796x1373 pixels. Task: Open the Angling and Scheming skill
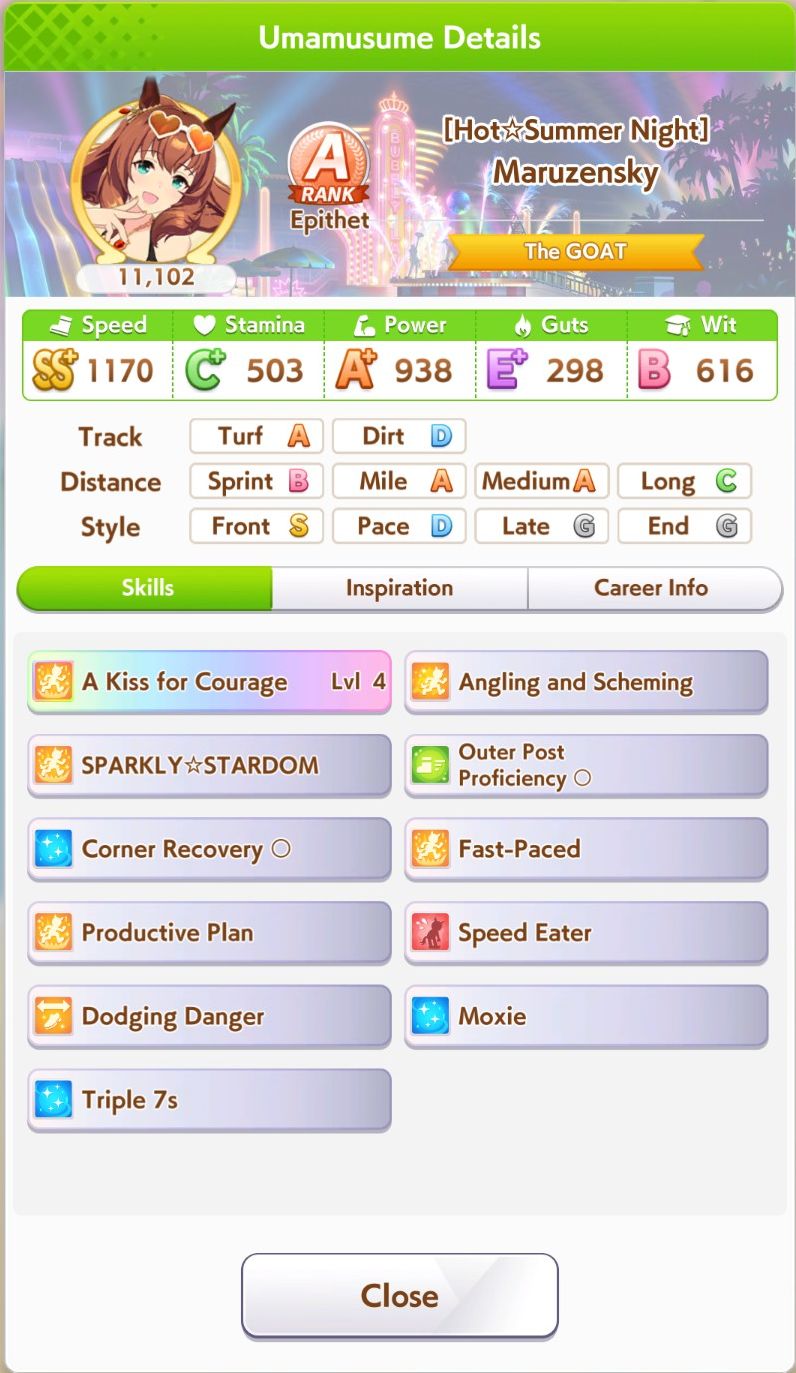tap(586, 682)
